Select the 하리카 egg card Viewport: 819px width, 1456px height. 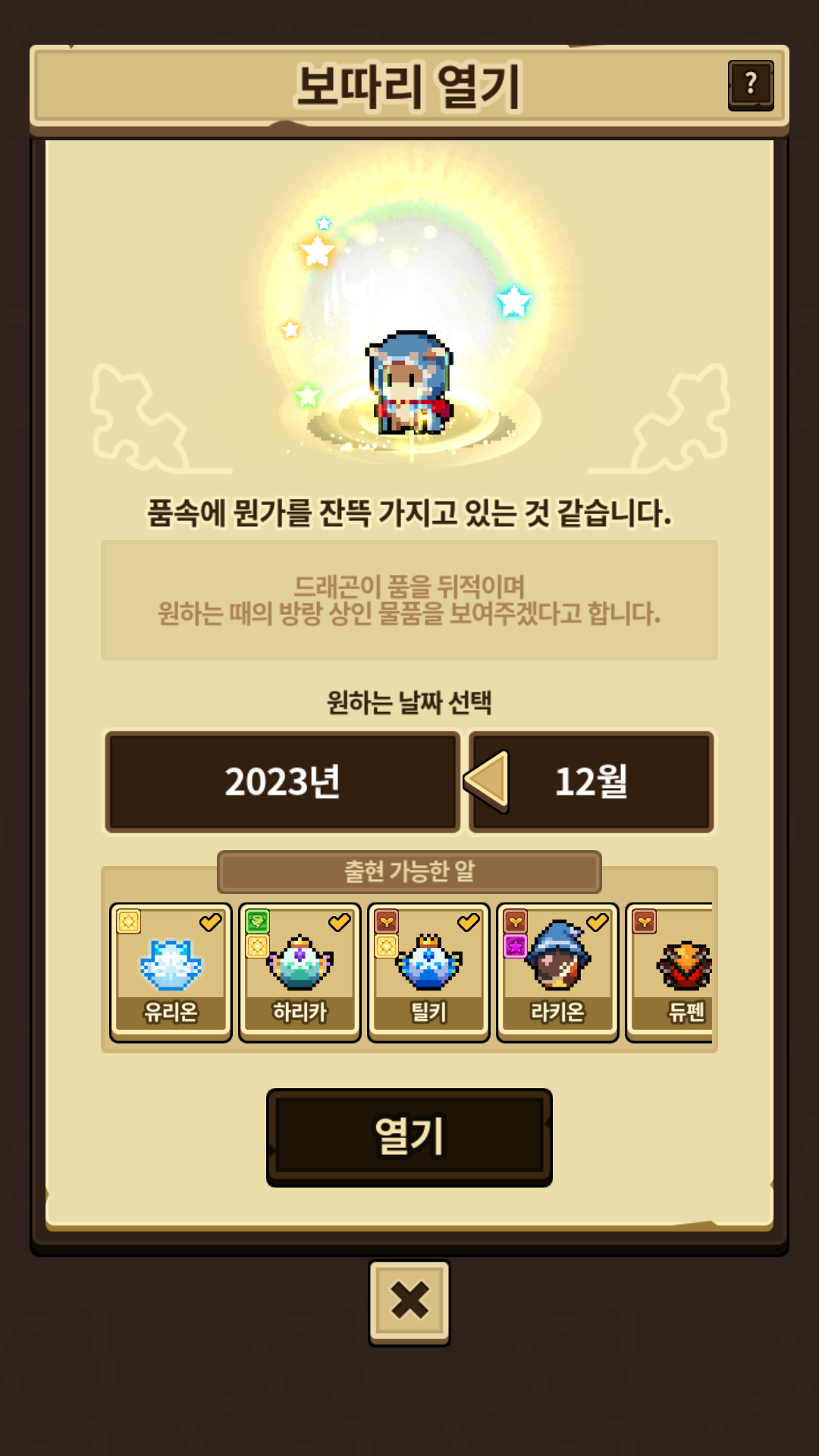pos(300,972)
